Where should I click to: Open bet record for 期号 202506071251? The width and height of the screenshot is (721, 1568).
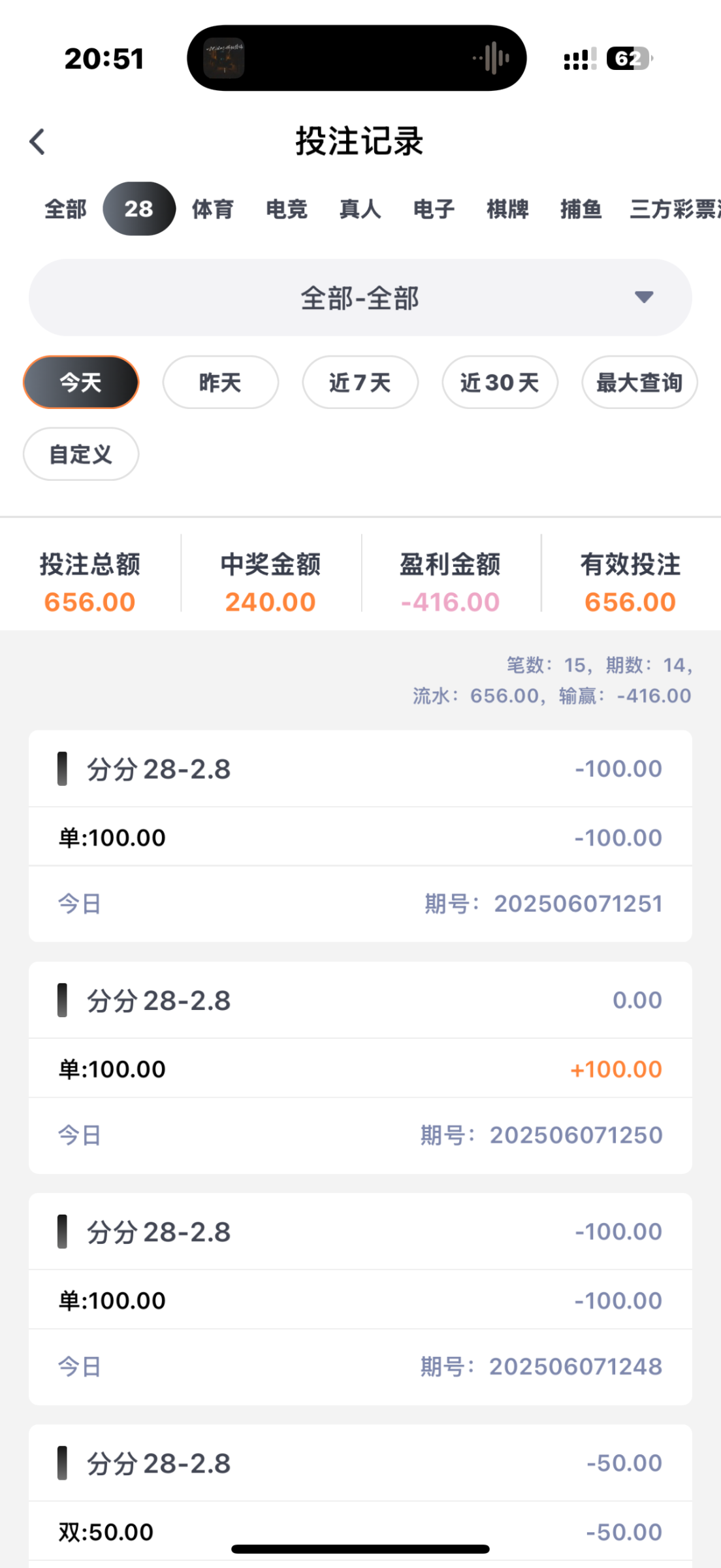pyautogui.click(x=360, y=836)
